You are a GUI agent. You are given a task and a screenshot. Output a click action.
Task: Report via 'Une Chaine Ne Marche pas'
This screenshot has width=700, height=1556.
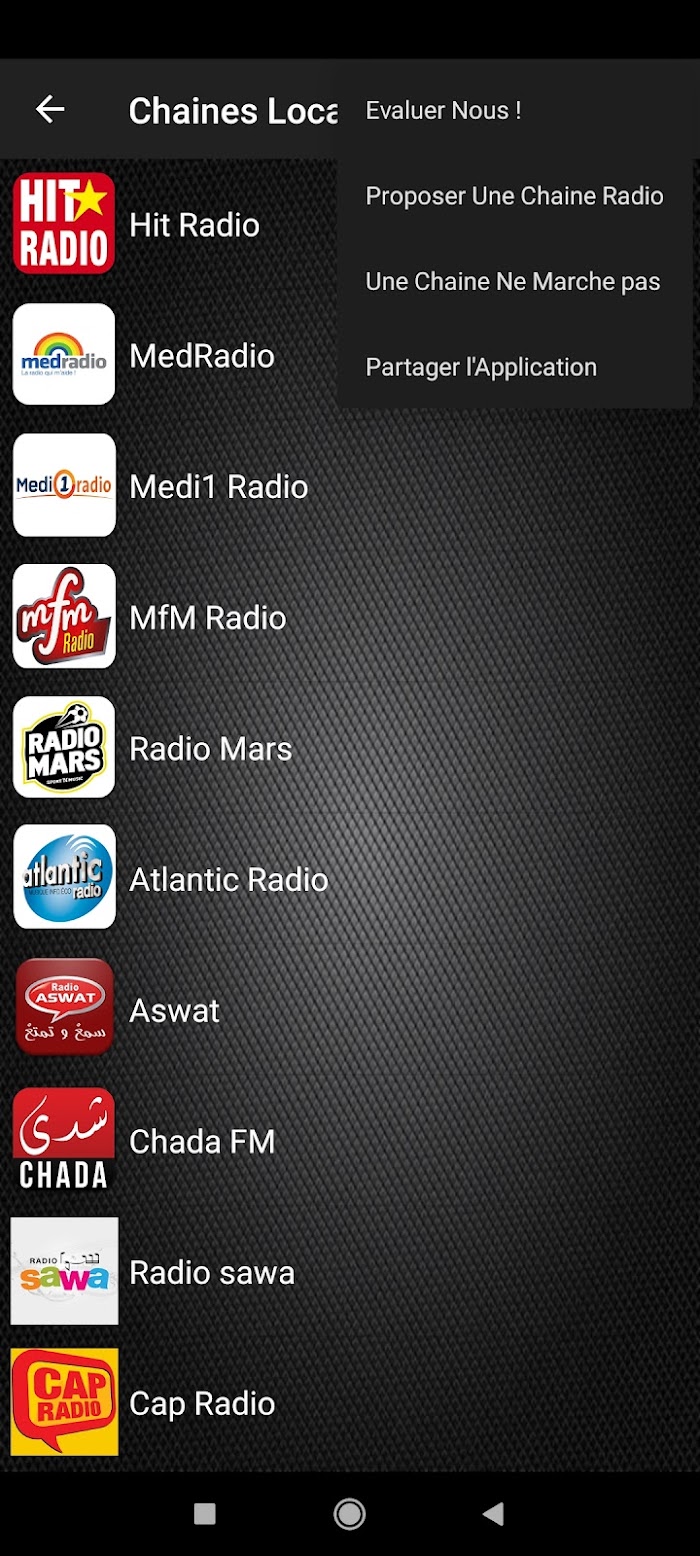[x=512, y=282]
